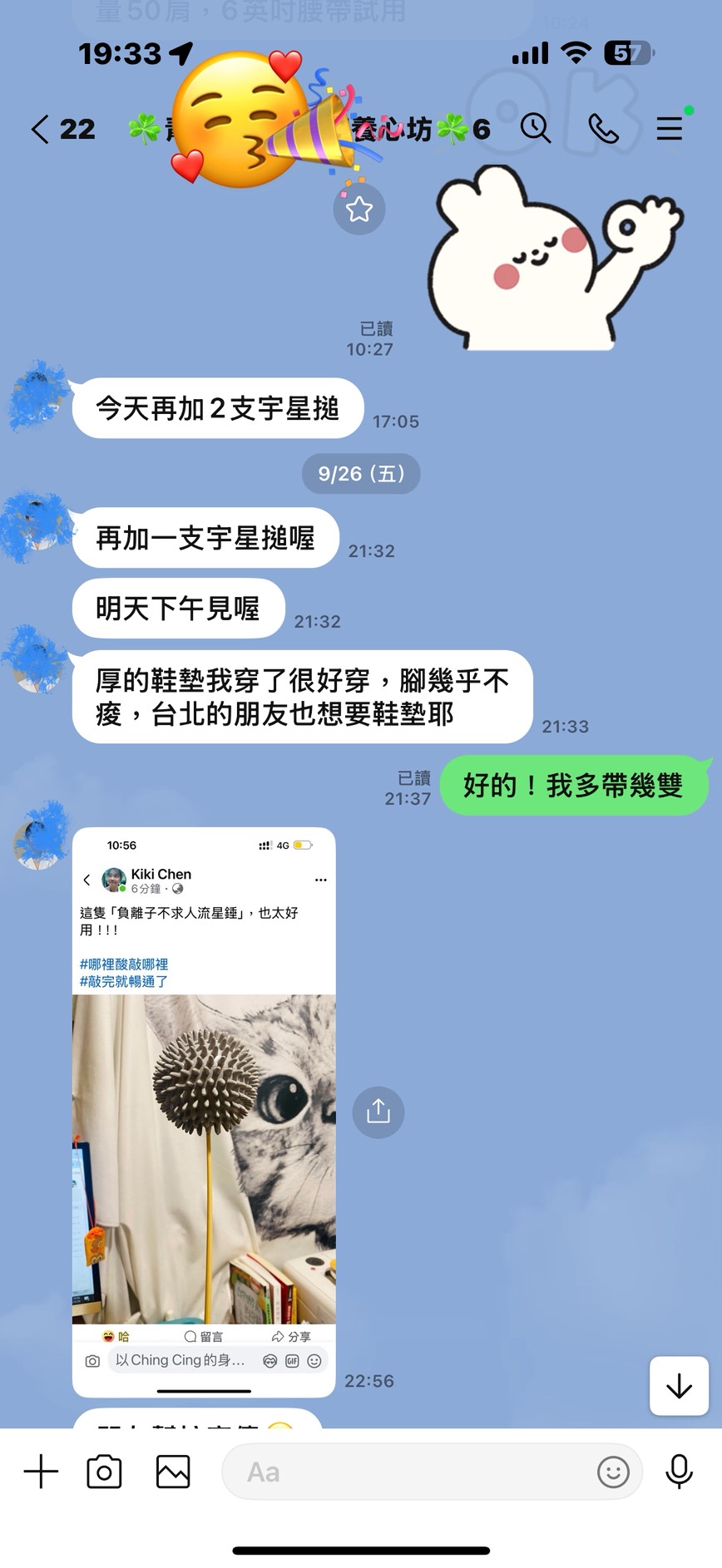The width and height of the screenshot is (722, 1568).
Task: Tap the star icon above the bunny sticker
Action: click(359, 210)
